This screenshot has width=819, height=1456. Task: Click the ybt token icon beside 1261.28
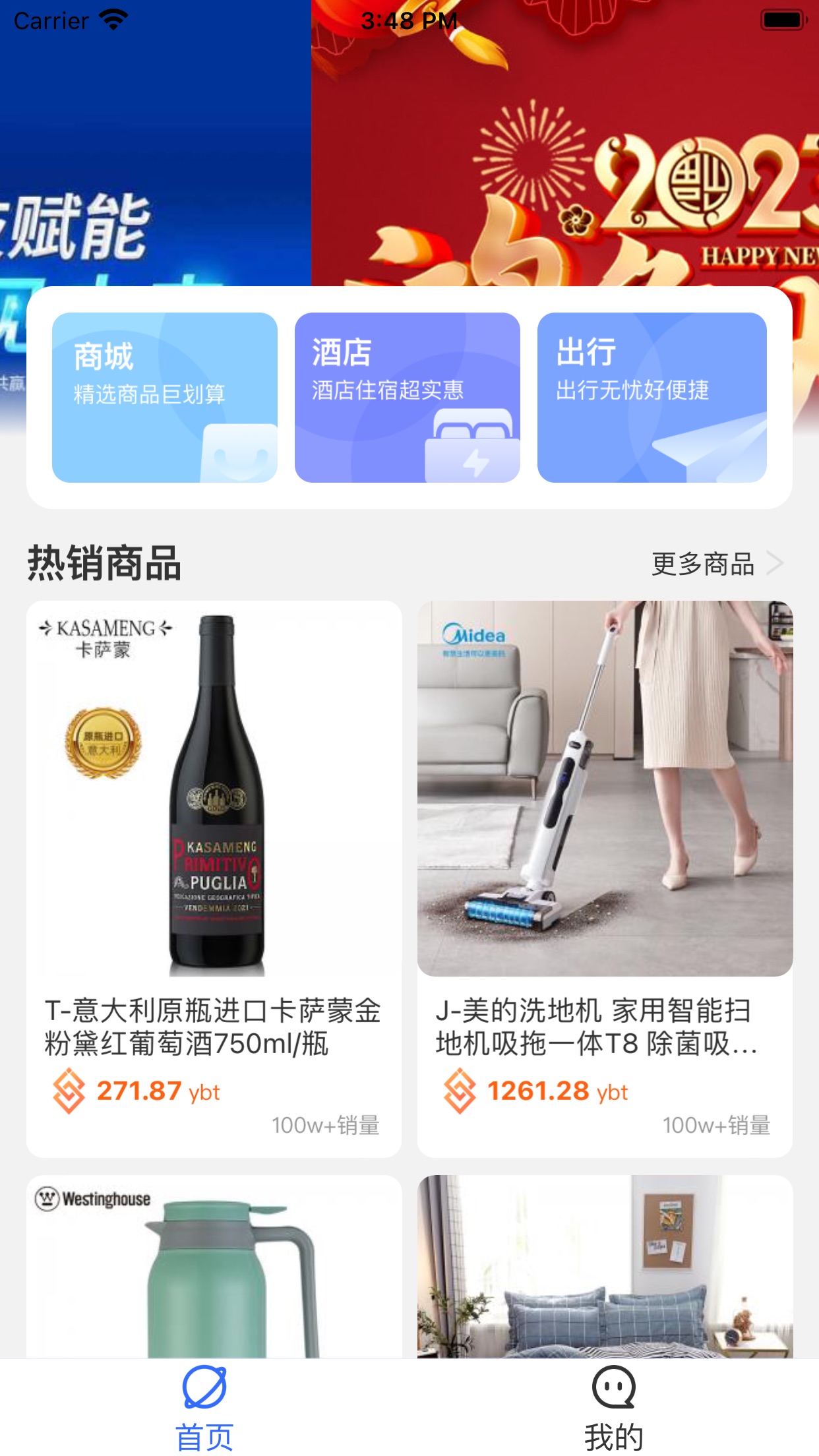click(x=461, y=1091)
